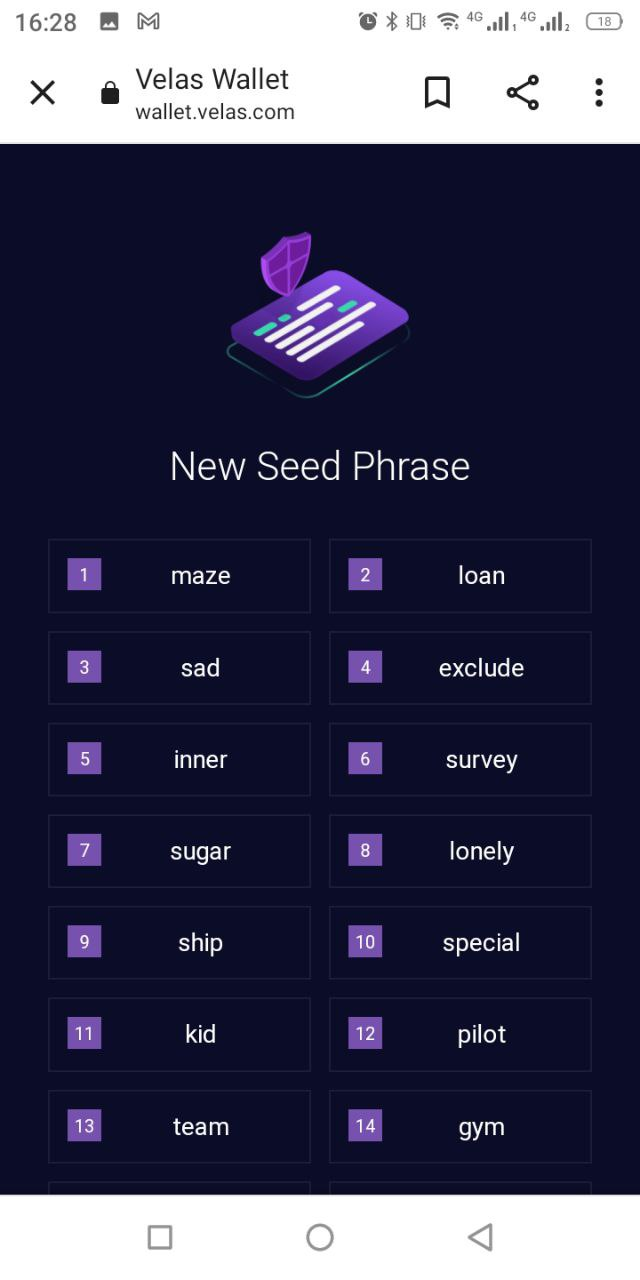Screen dimensions: 640x1280
Task: Go to the home screen
Action: pos(320,1237)
